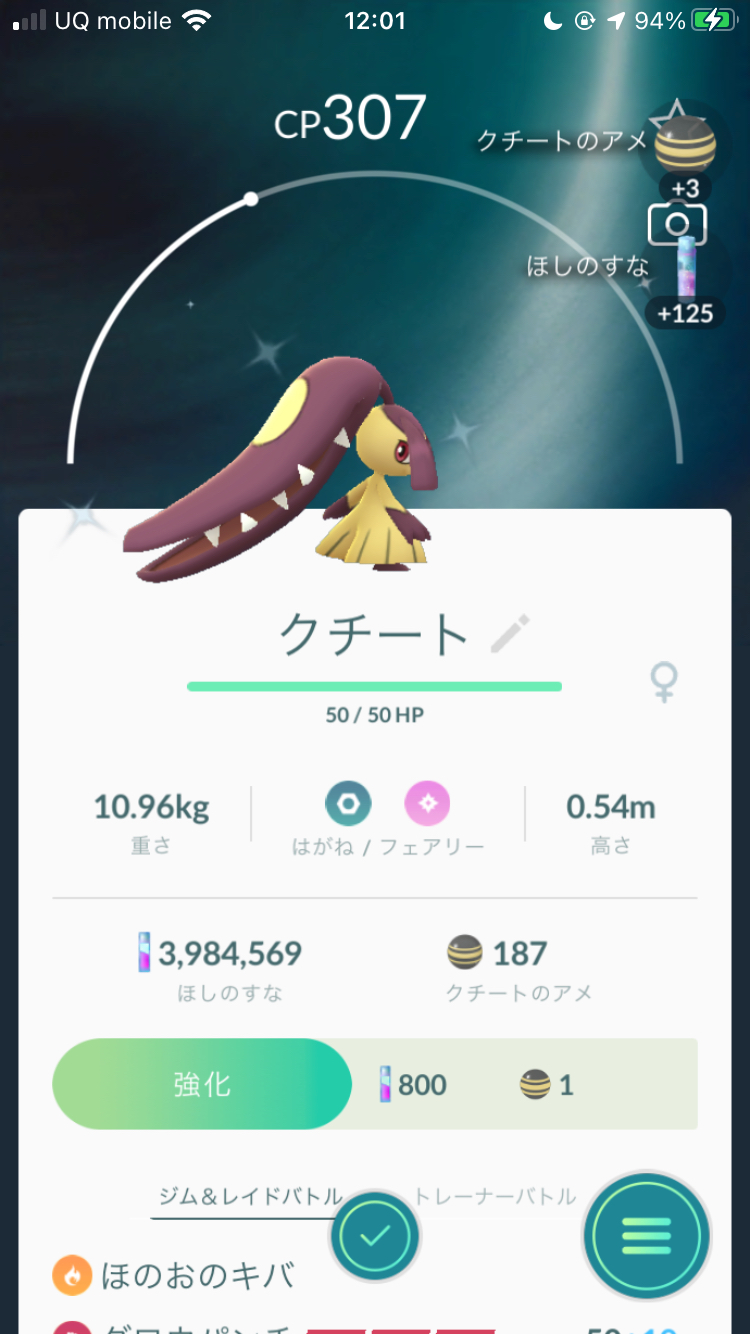Image resolution: width=750 pixels, height=1334 pixels.
Task: Select the ジム＆レイドバトル tab
Action: 250,1196
